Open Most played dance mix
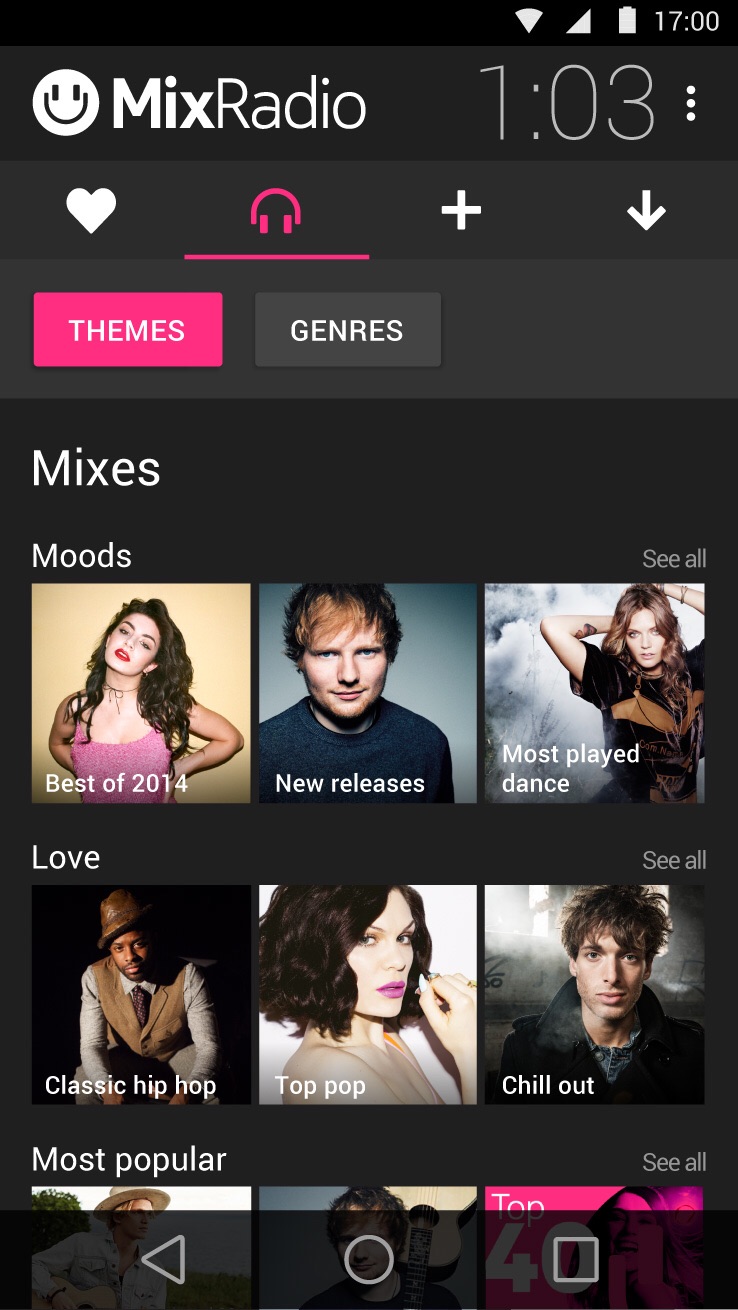738x1310 pixels. (x=594, y=693)
